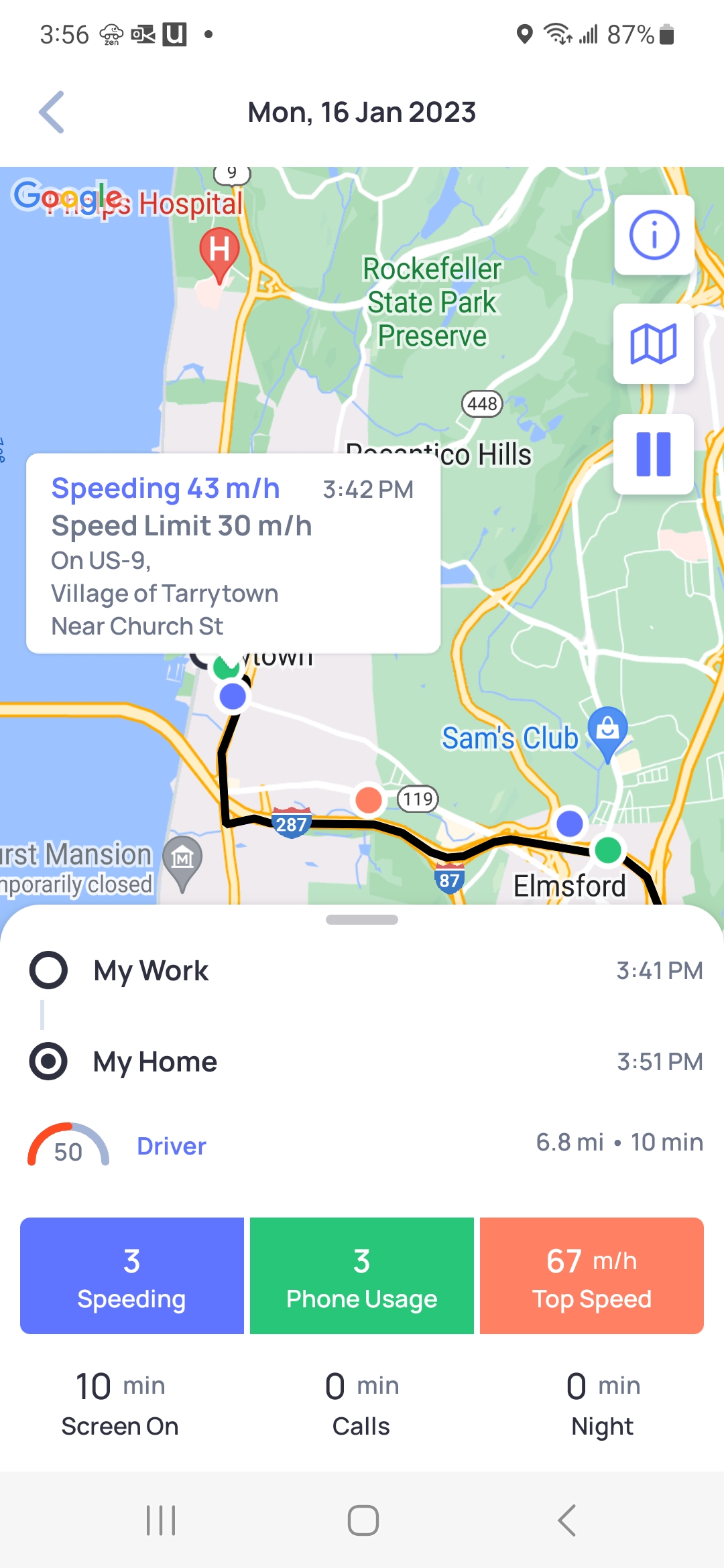Expand the bottom trip details sheet
Viewport: 724px width, 1568px height.
(362, 919)
